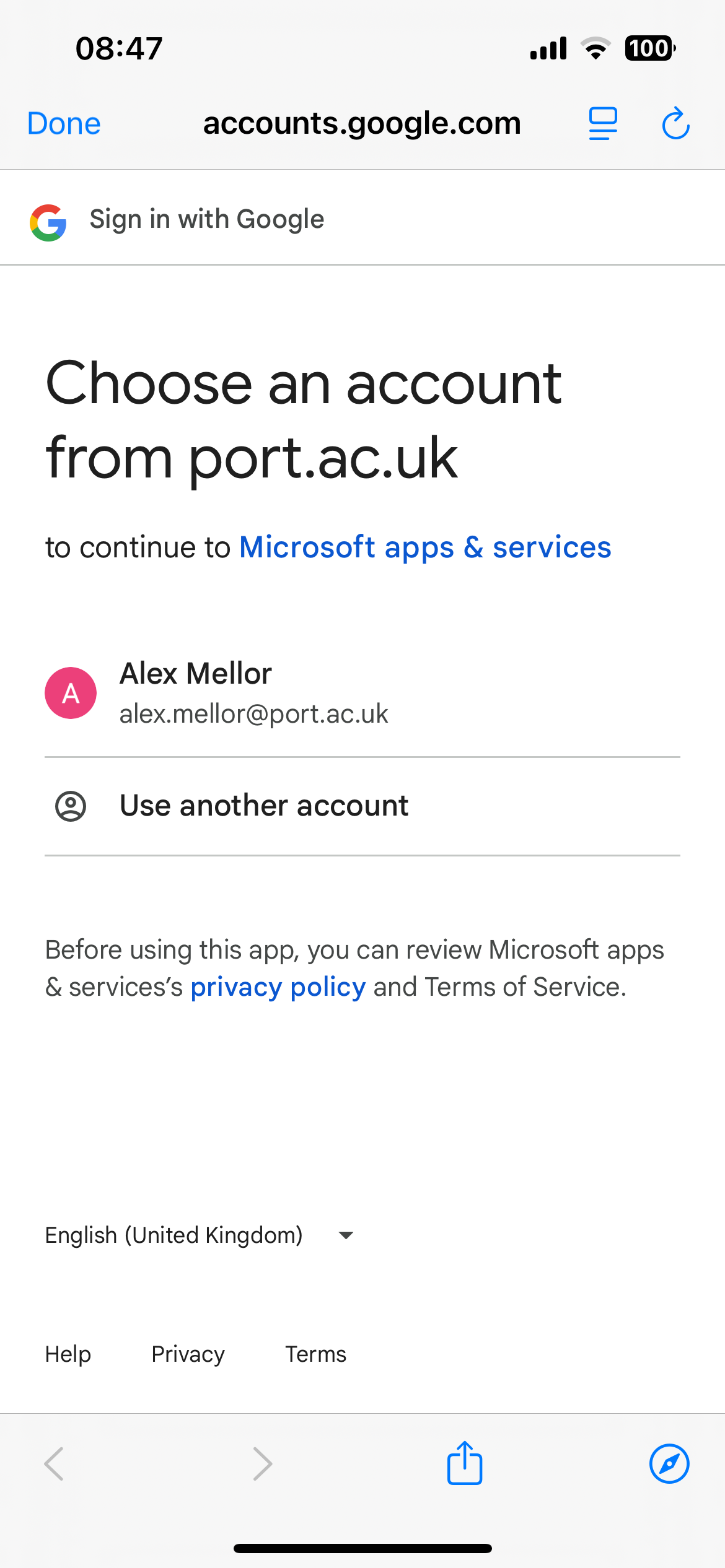Share this page via the share icon
Image resolution: width=725 pixels, height=1568 pixels.
[x=465, y=1463]
